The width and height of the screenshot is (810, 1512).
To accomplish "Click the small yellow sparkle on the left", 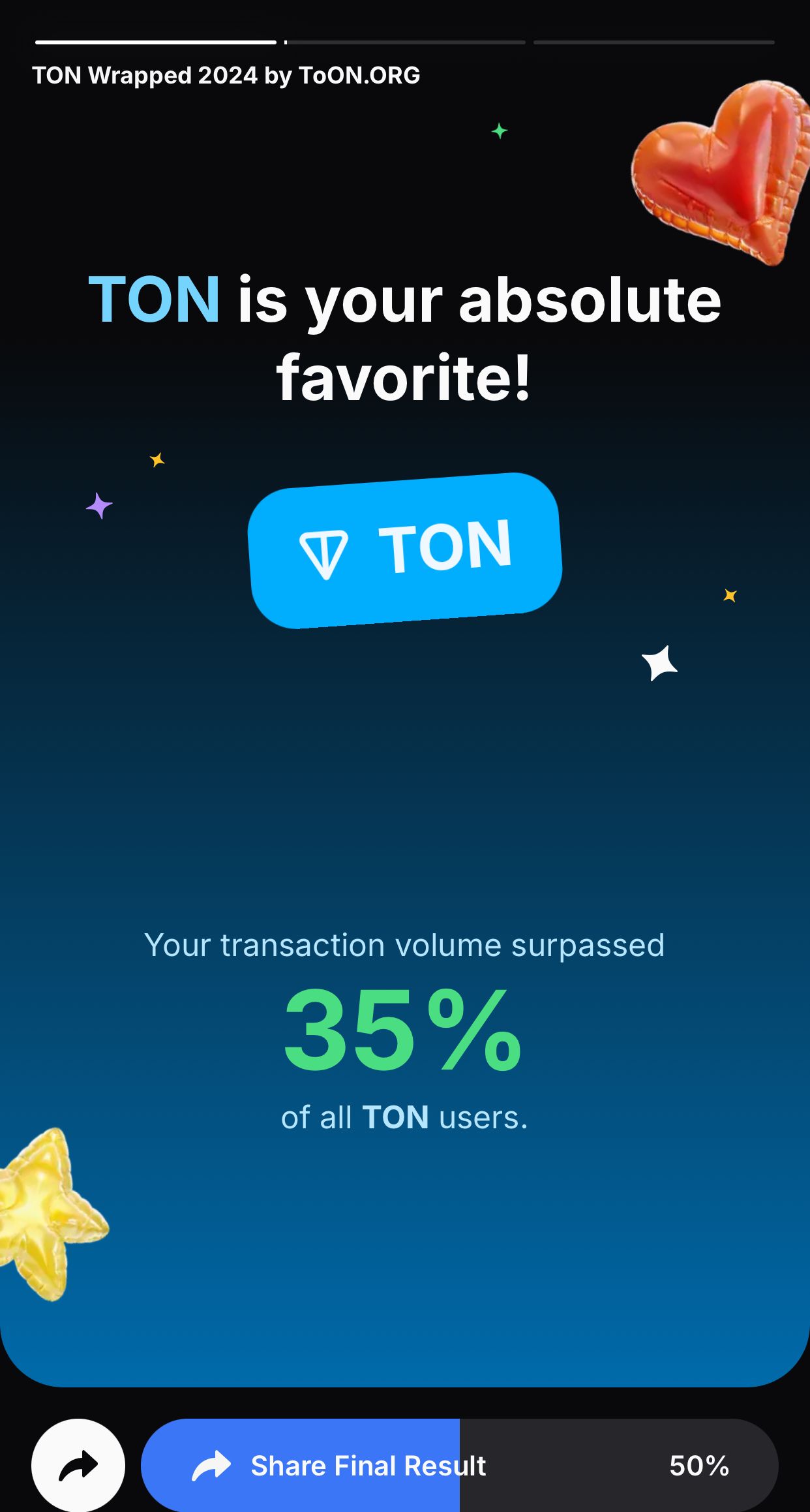I will (x=157, y=459).
